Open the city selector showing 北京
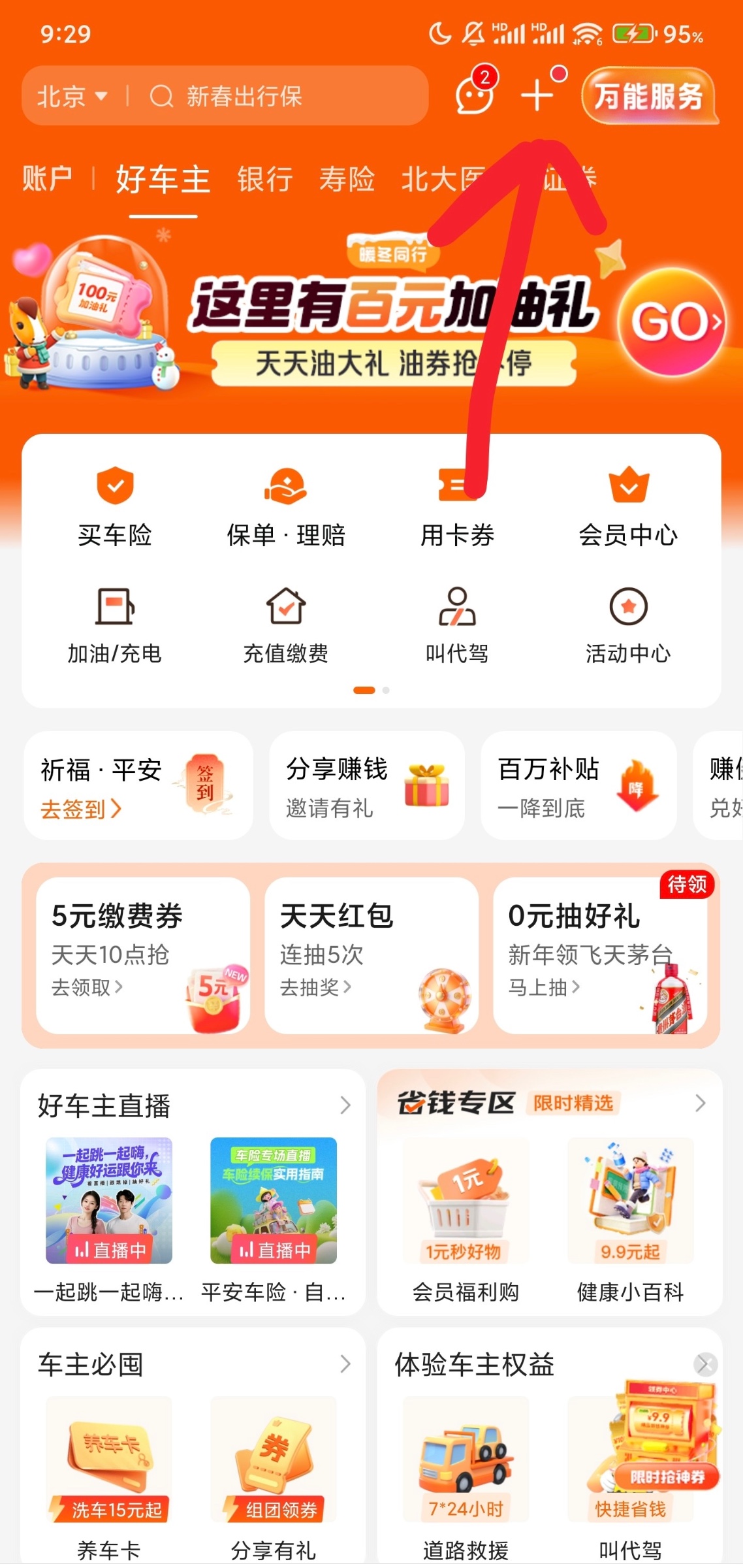Screen dimensions: 743x1568 72,97
